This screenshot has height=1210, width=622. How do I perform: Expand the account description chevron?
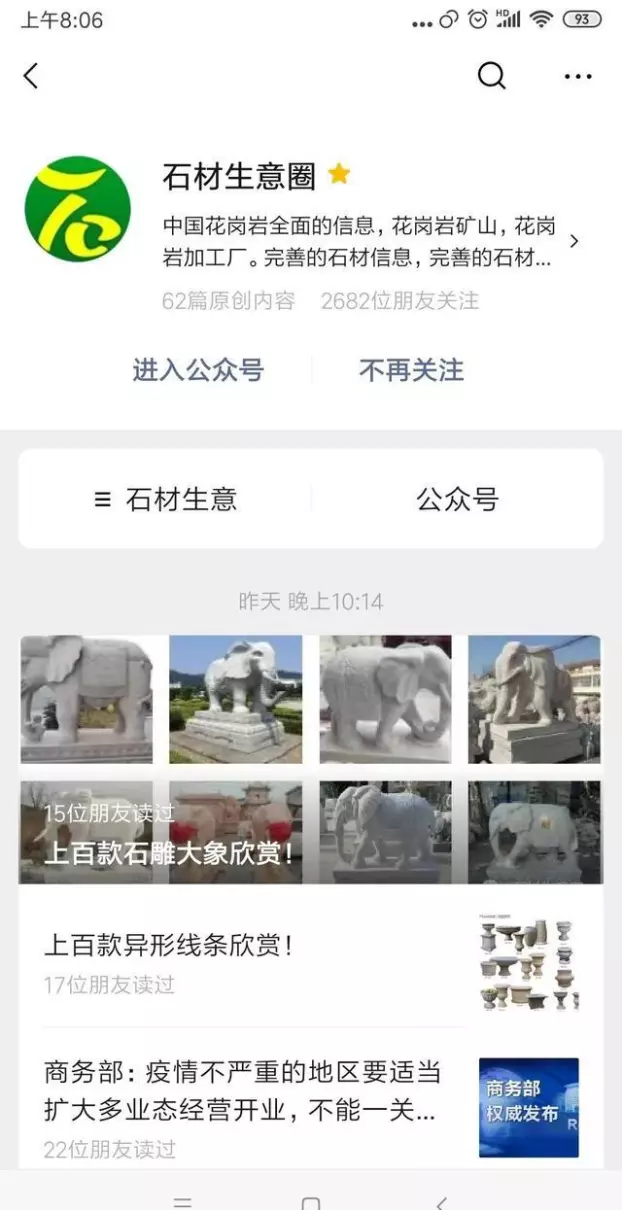[x=574, y=241]
